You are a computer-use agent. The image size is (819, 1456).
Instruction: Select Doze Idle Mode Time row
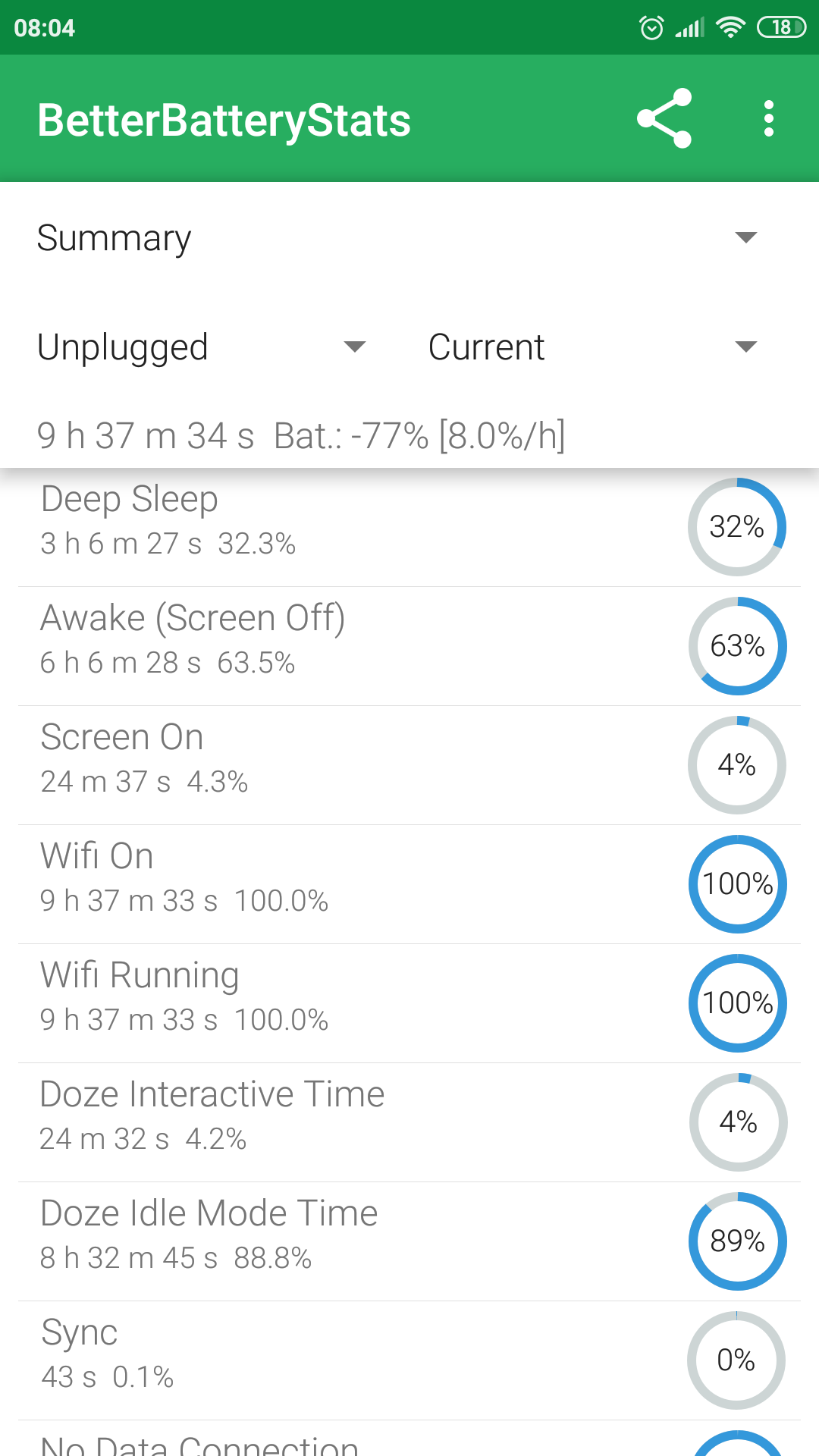(x=409, y=1241)
